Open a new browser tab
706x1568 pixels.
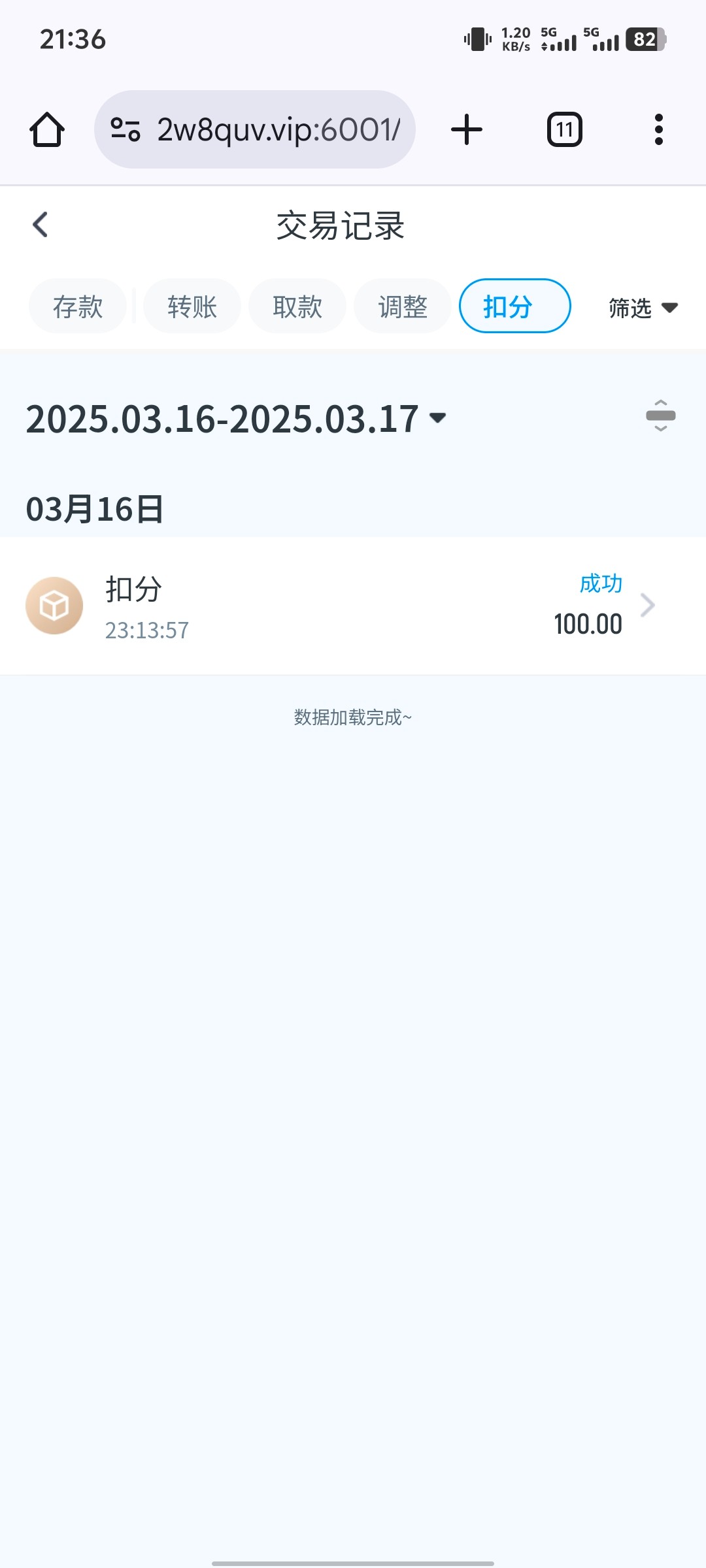click(x=467, y=129)
